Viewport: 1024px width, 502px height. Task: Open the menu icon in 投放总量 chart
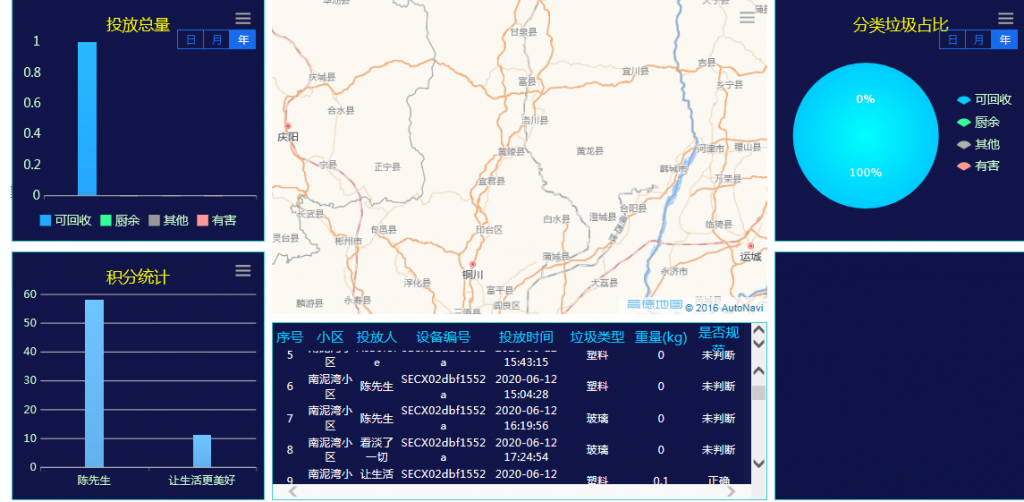[243, 18]
